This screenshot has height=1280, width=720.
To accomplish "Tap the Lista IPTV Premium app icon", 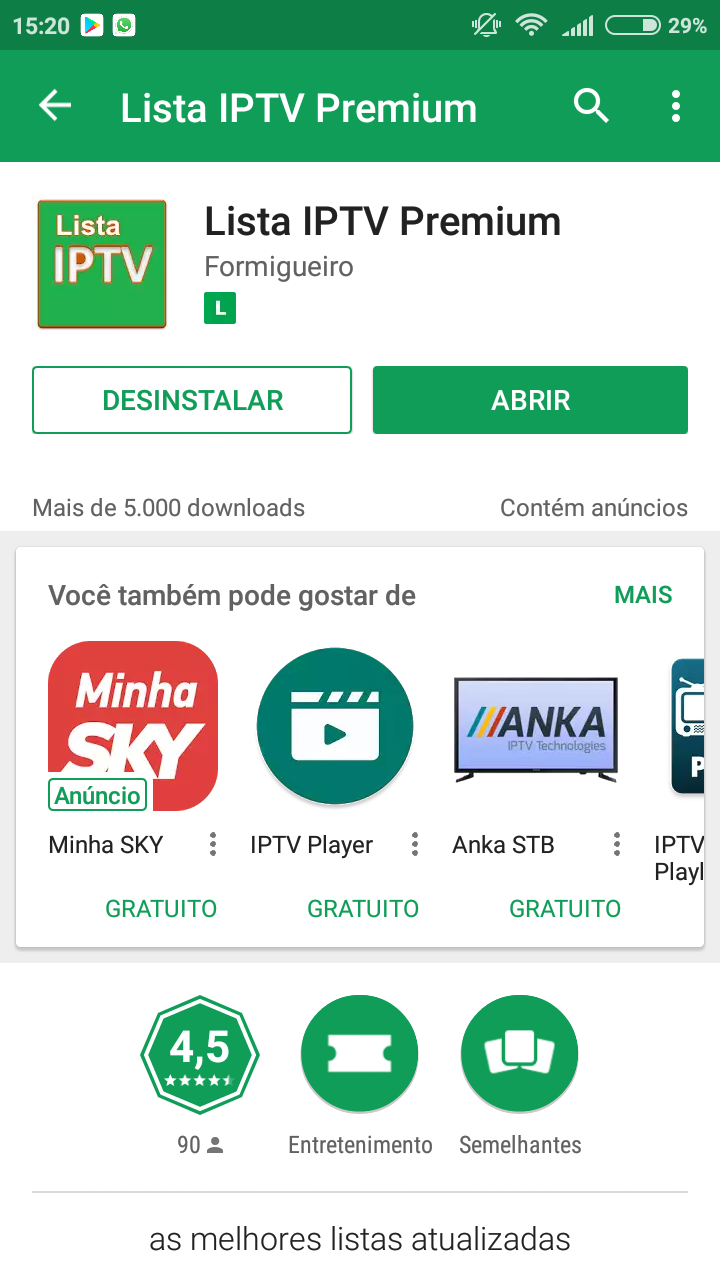I will [101, 263].
